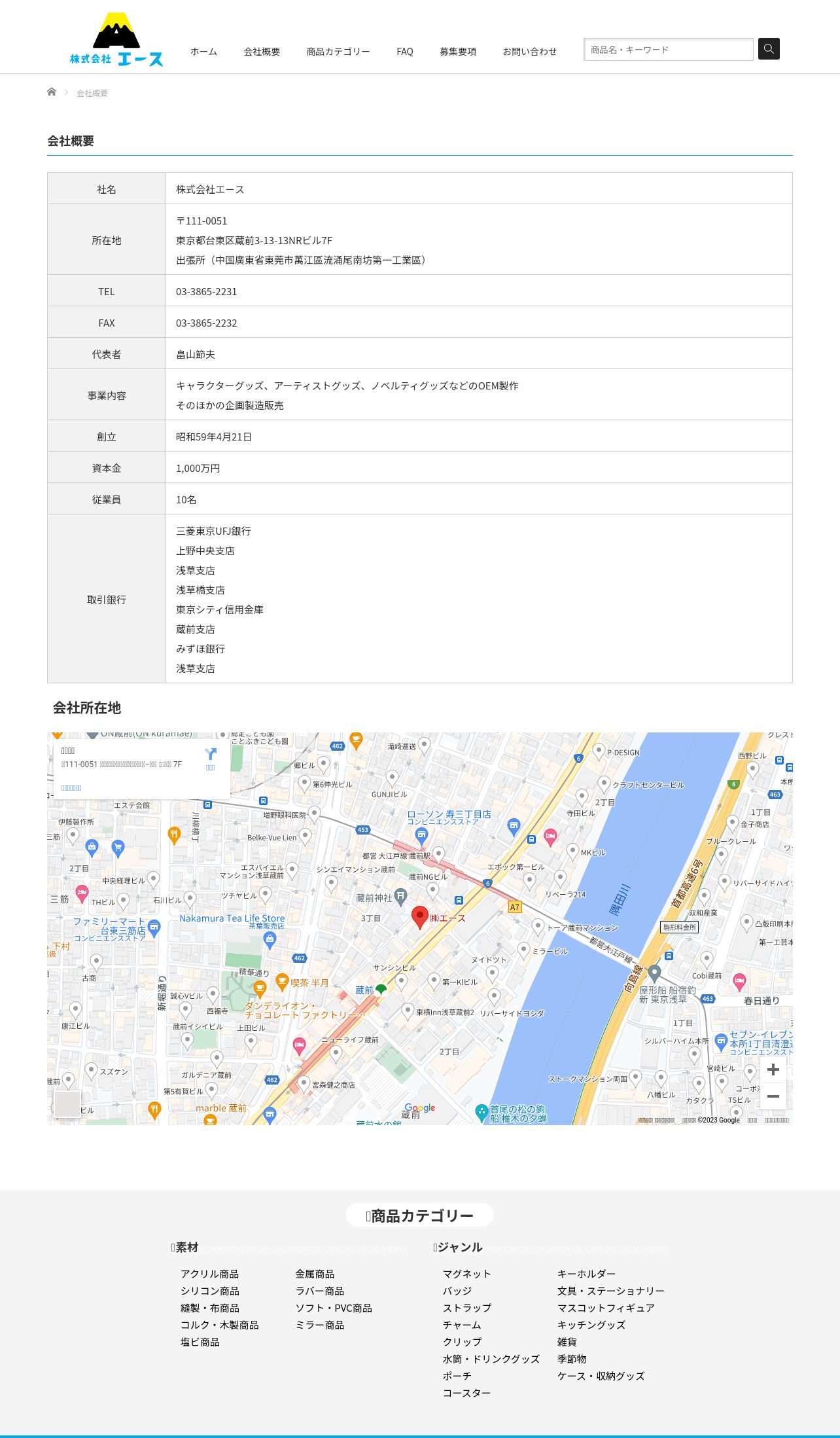Zoom in on the map
The image size is (840, 1438).
pos(773,1070)
